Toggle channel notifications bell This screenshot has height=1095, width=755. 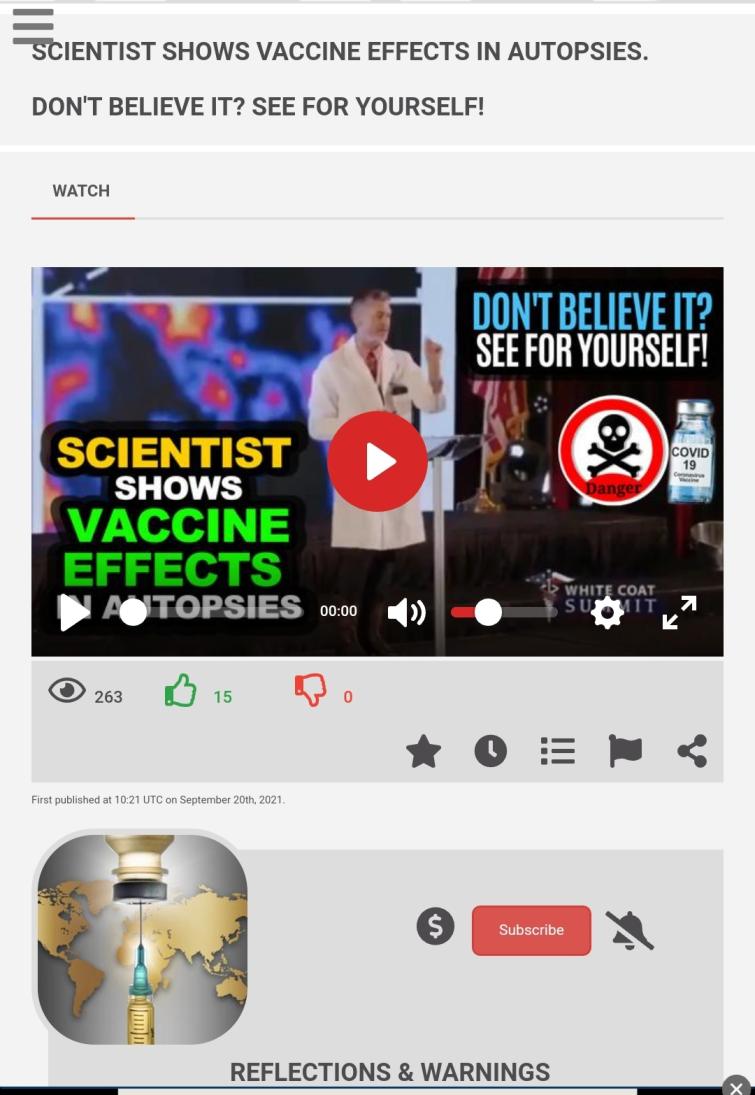(629, 929)
